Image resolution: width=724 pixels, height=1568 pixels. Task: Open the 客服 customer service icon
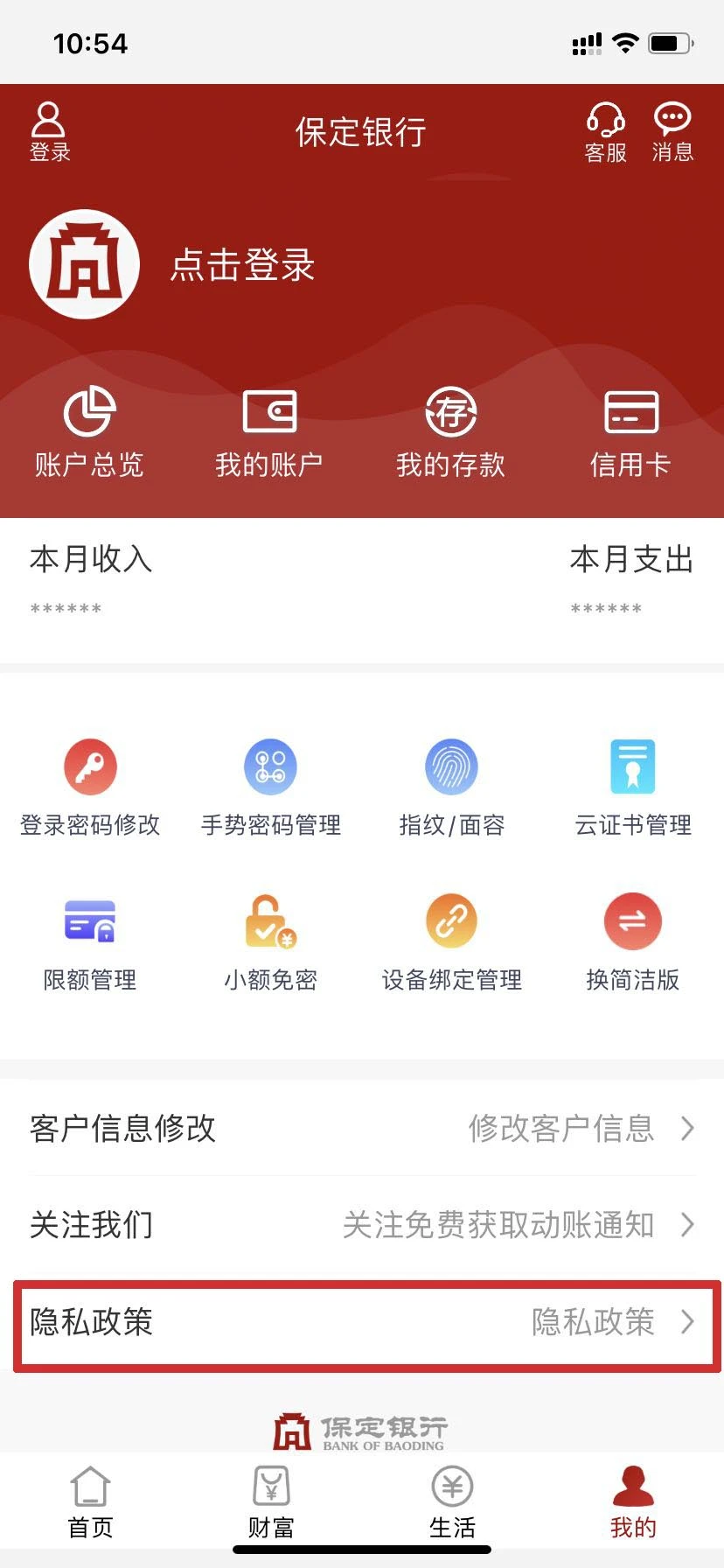(x=605, y=129)
